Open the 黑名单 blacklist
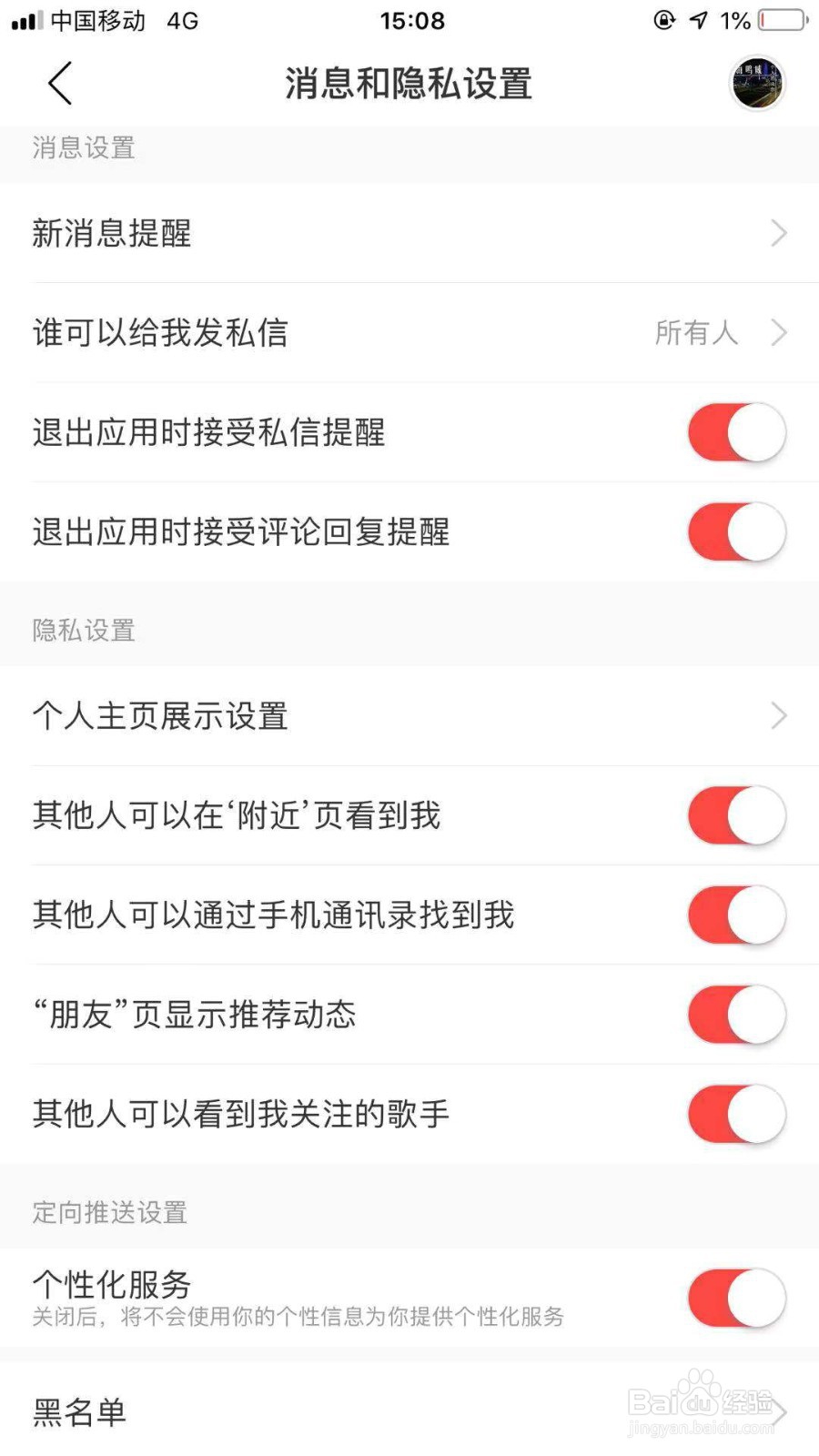 coord(409,1412)
